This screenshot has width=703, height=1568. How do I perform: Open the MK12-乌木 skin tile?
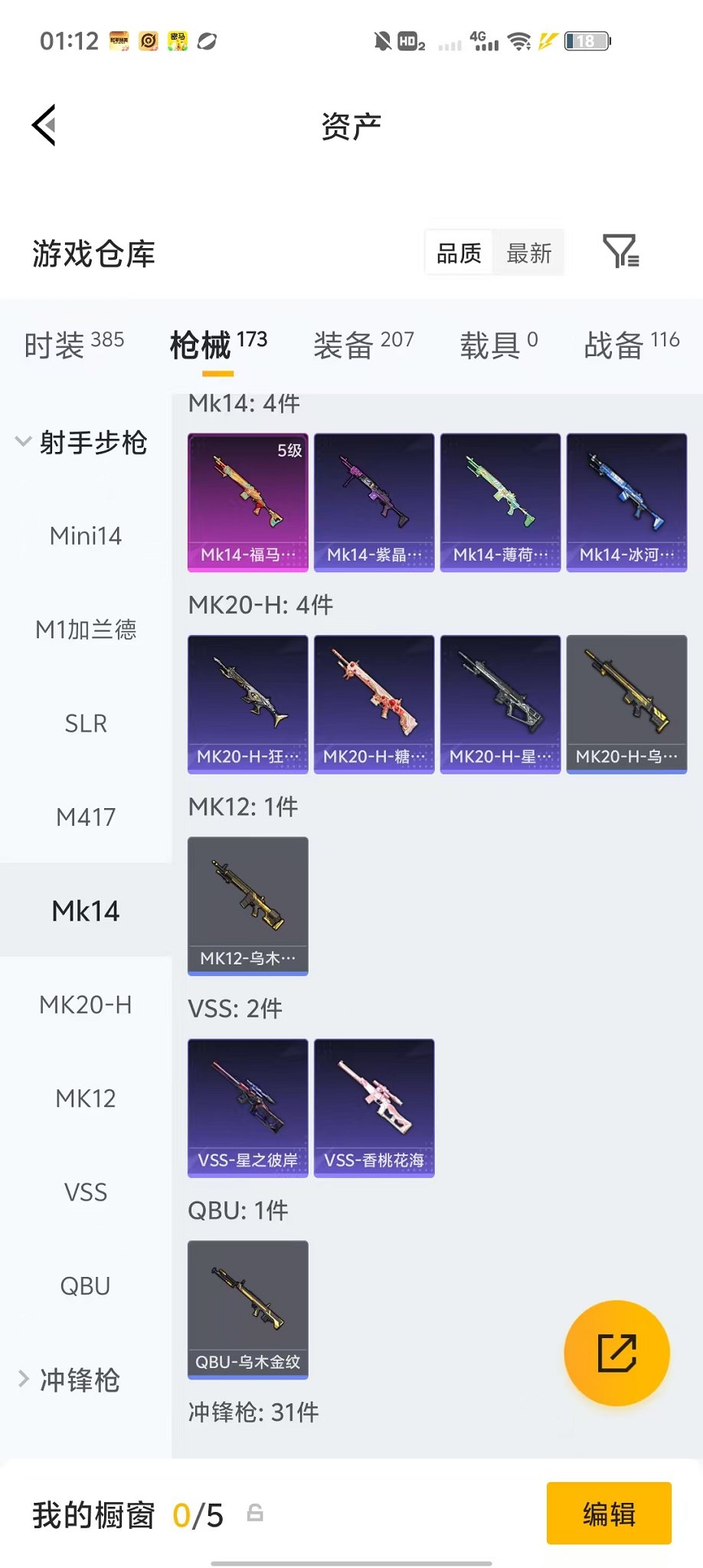248,905
